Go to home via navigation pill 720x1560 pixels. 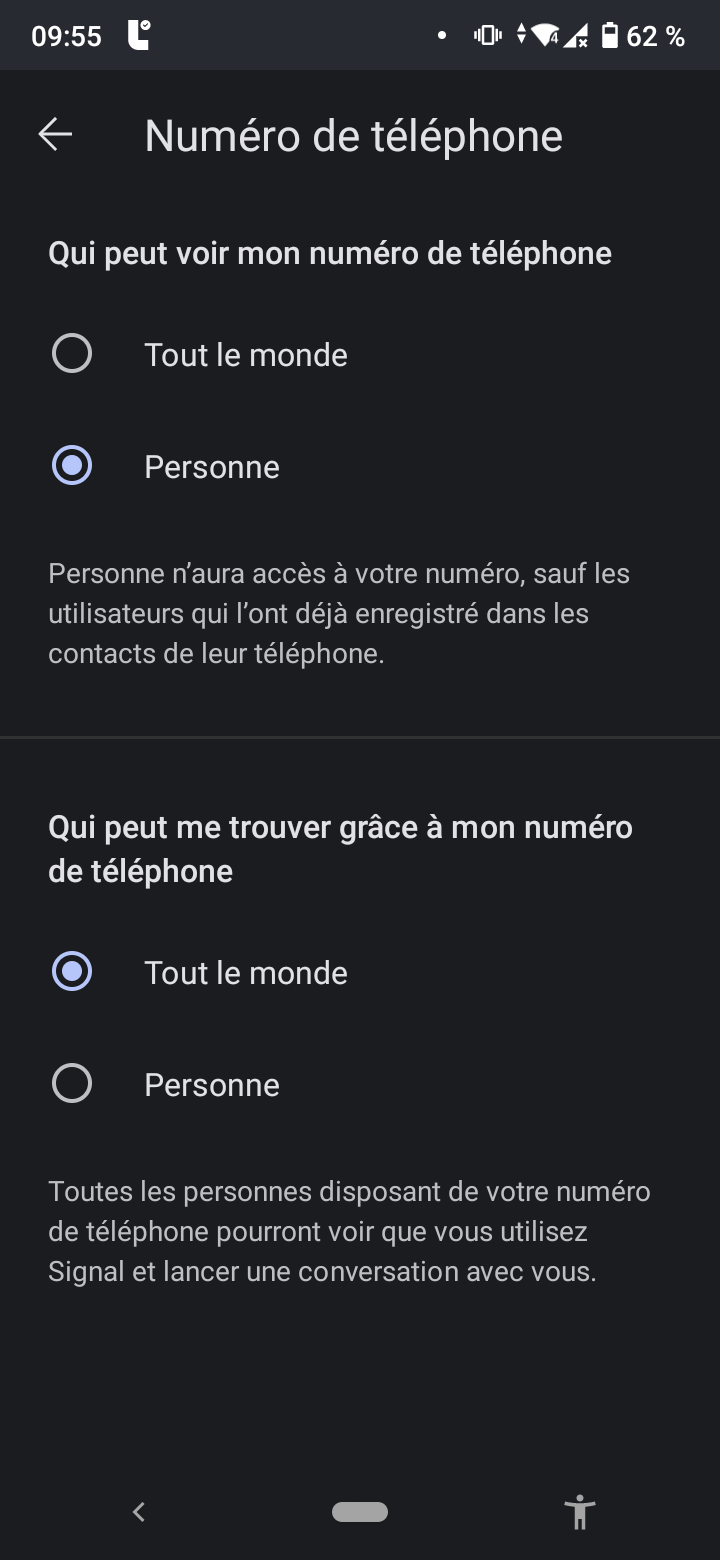coord(360,1512)
